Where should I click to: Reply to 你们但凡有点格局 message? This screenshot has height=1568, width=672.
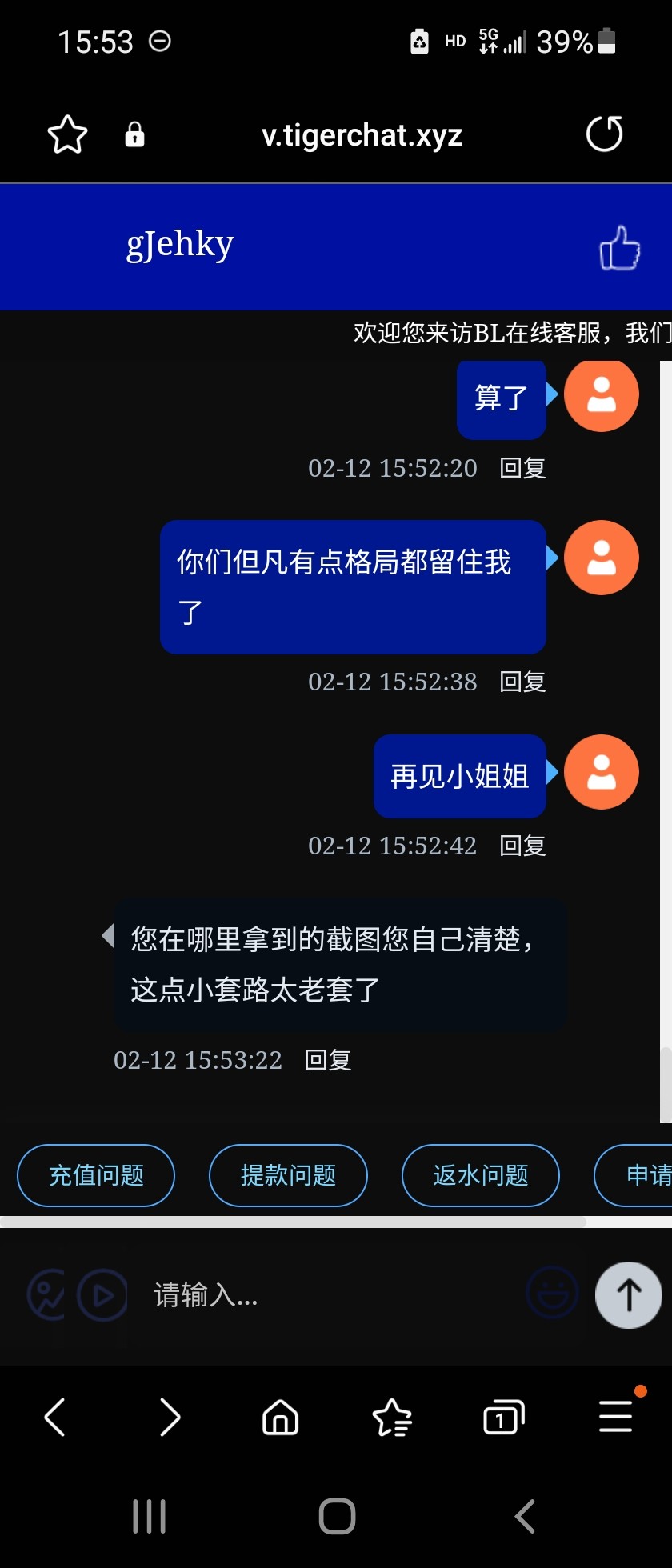point(522,682)
